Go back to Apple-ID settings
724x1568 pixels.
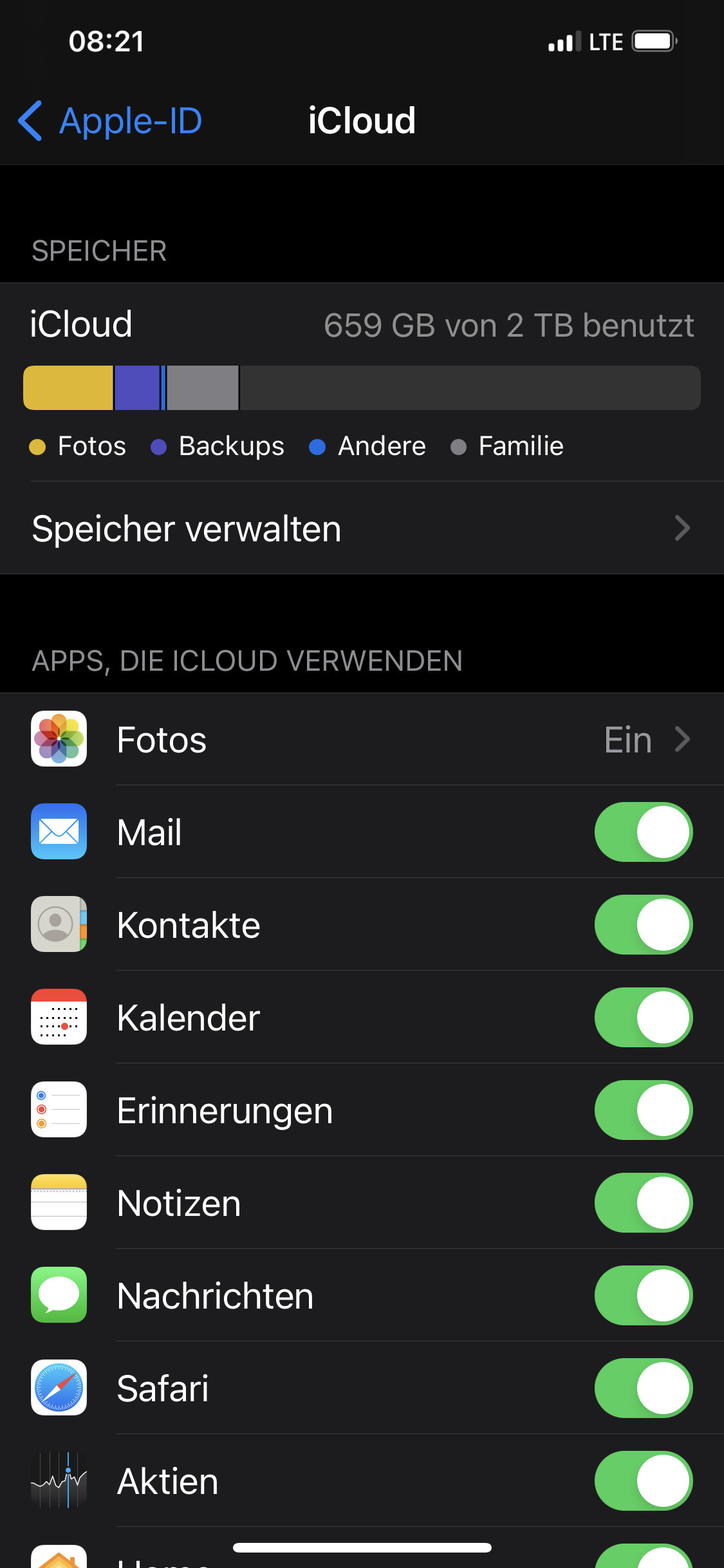111,121
